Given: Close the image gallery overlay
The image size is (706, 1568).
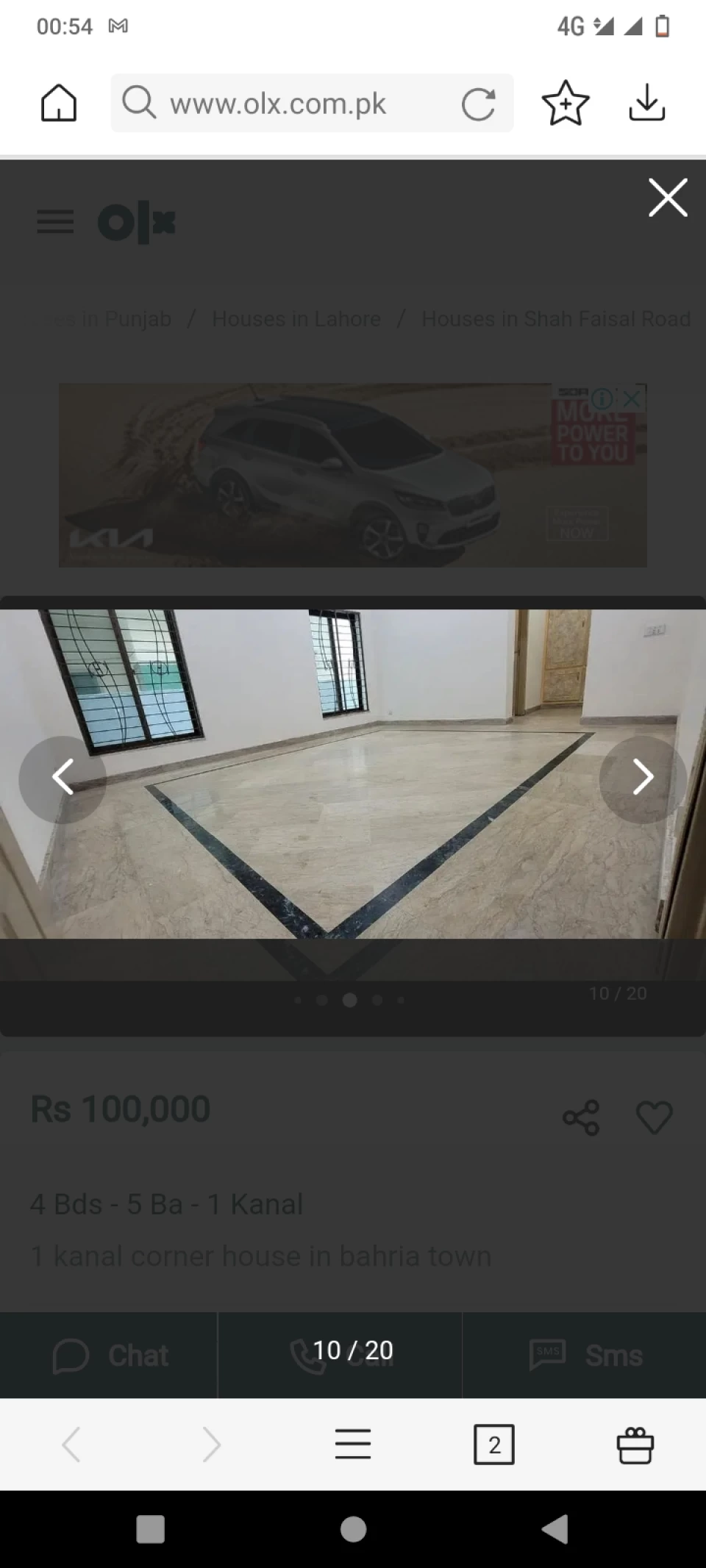Looking at the screenshot, I should tap(668, 198).
